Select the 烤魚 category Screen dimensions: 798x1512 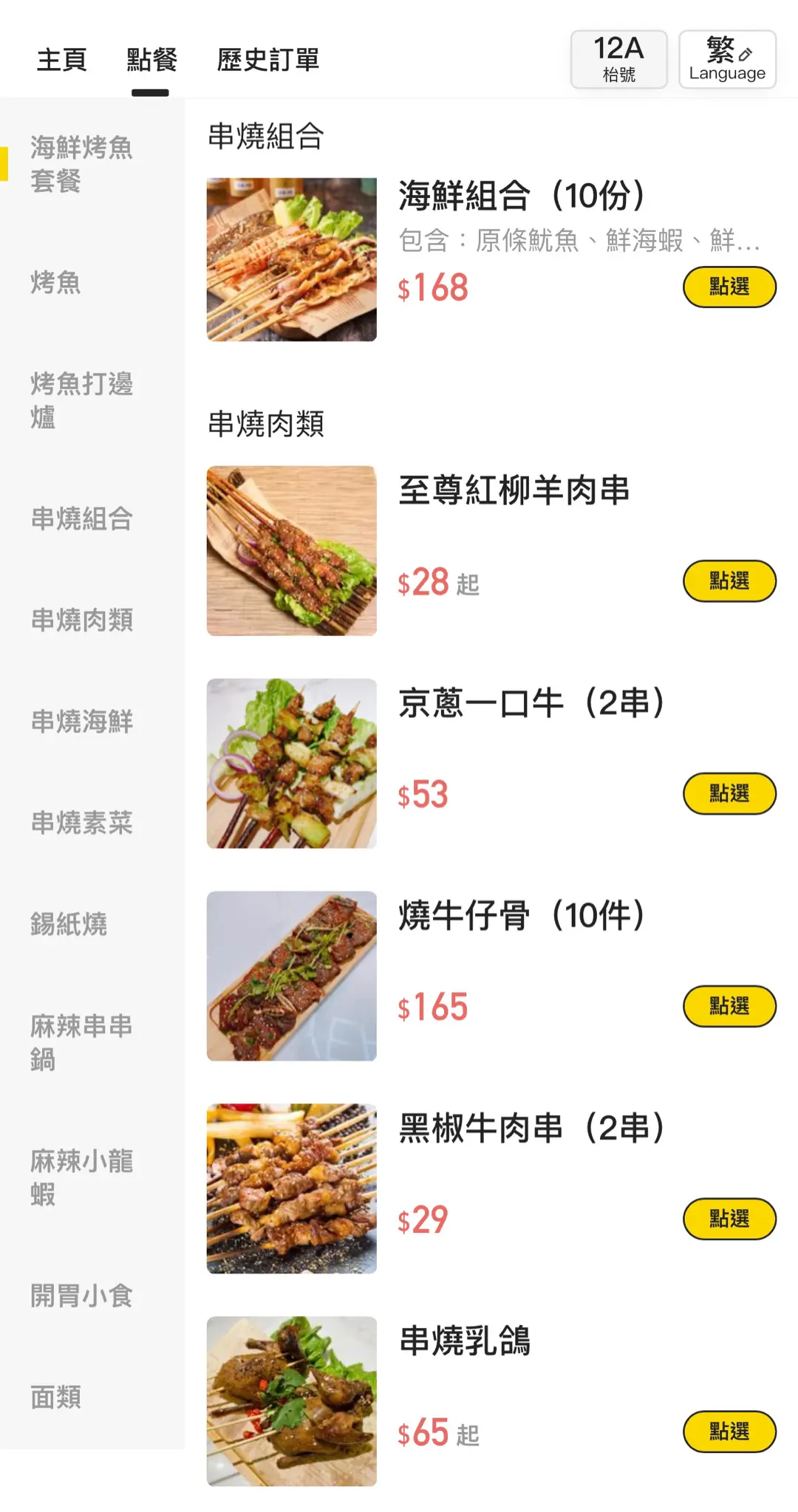coord(56,282)
